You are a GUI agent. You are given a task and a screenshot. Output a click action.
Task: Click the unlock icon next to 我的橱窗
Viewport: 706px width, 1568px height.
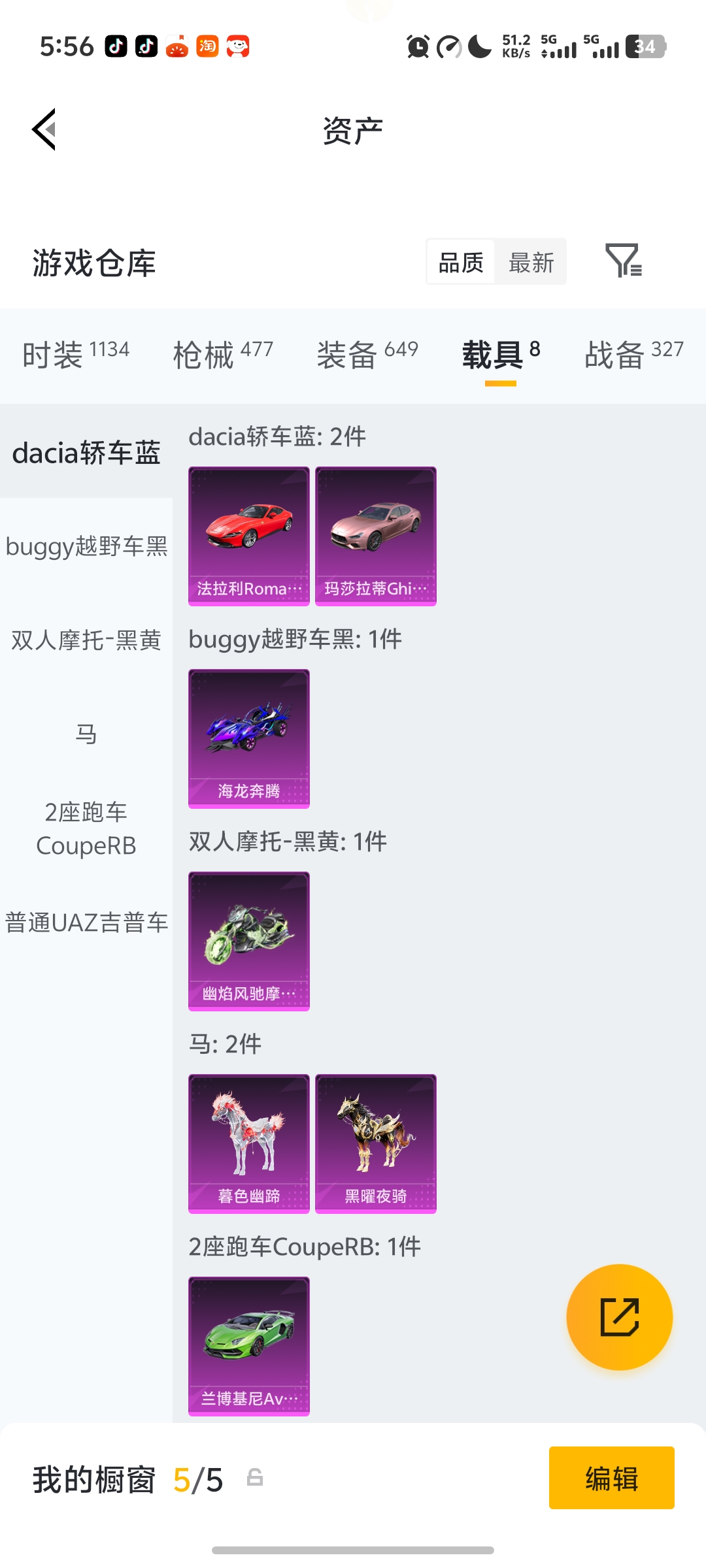coord(254,1482)
